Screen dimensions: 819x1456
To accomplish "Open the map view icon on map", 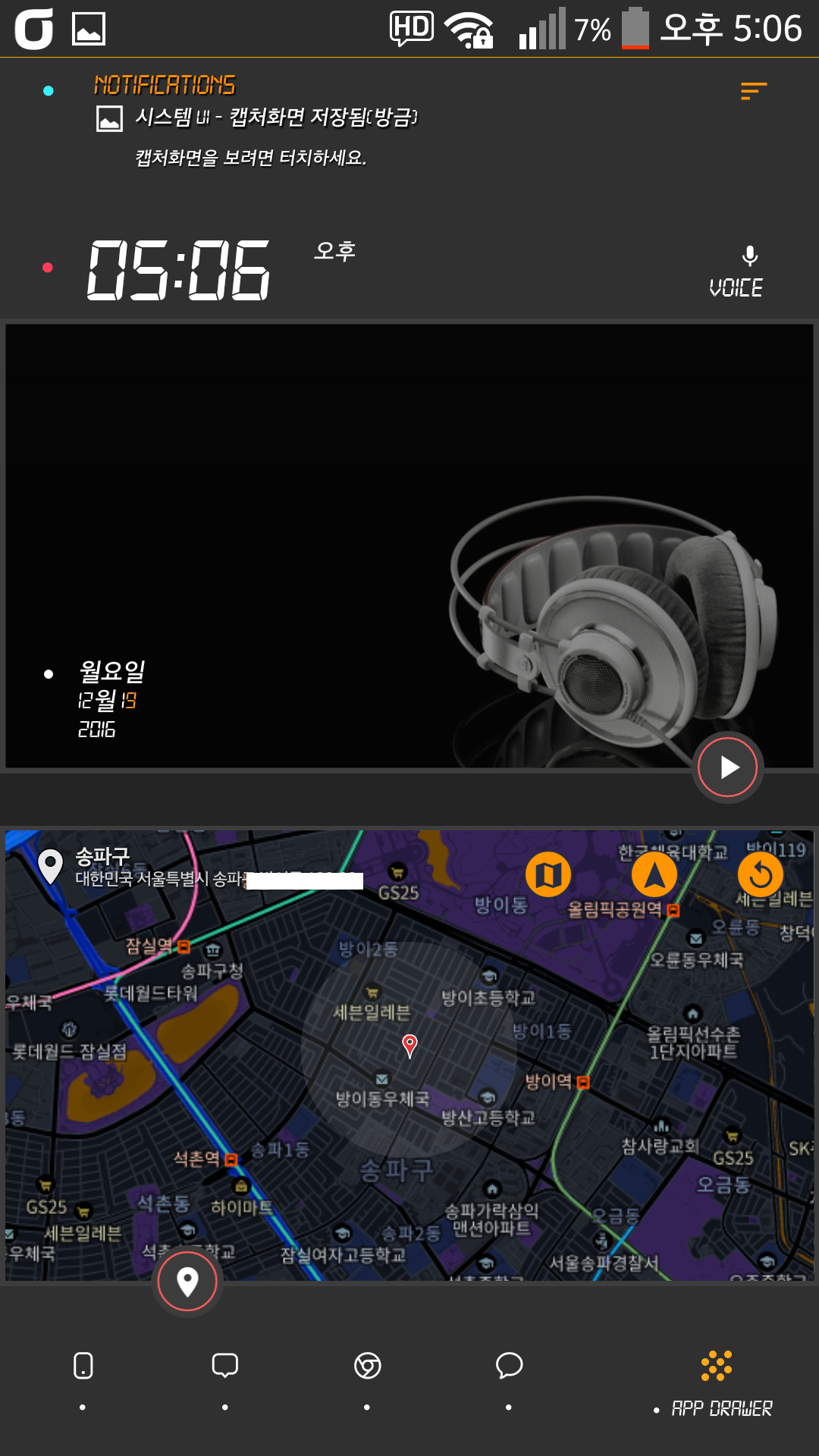I will tap(548, 875).
